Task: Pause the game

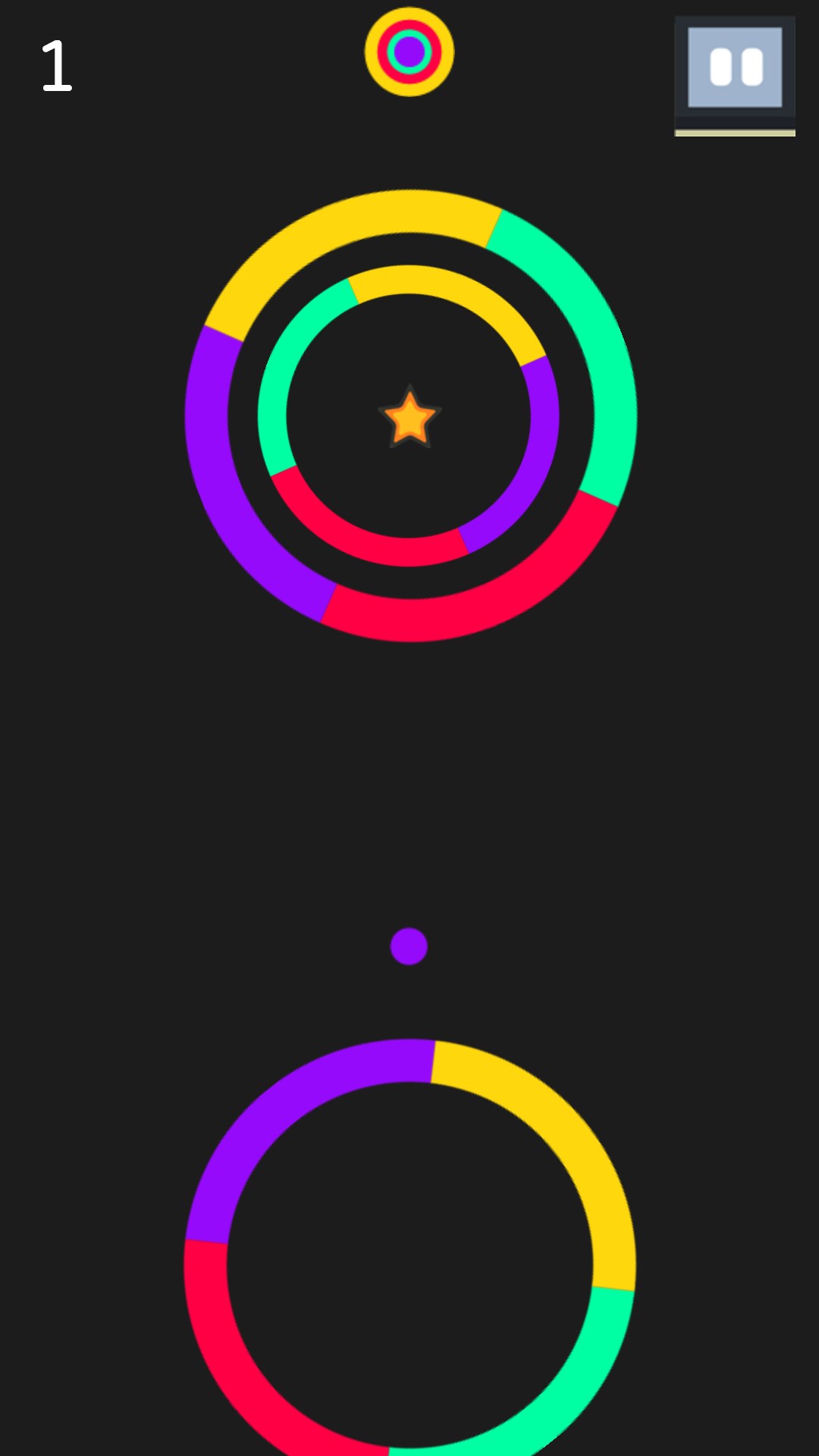Action: pyautogui.click(x=734, y=67)
